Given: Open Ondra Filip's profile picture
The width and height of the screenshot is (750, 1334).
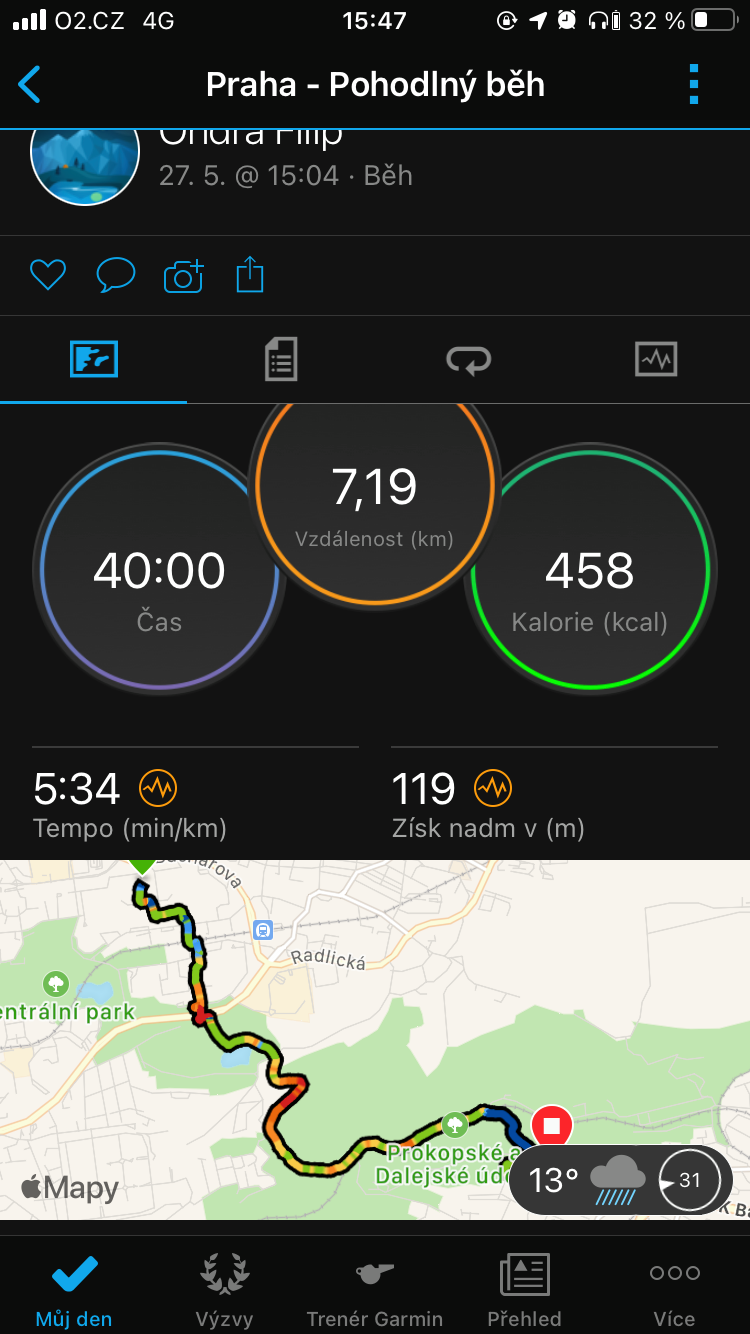Looking at the screenshot, I should pos(84,166).
